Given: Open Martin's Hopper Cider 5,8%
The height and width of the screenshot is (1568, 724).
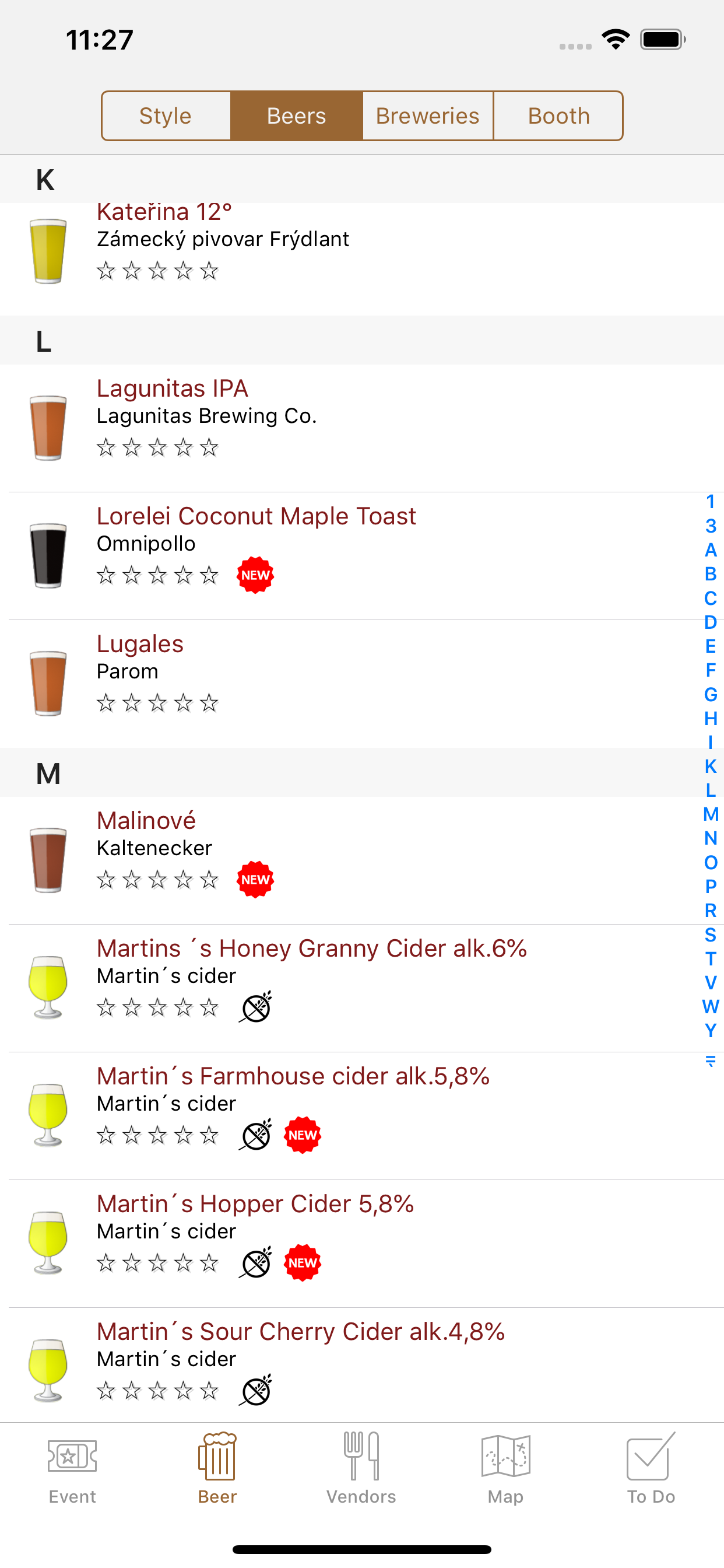Looking at the screenshot, I should [x=362, y=1244].
